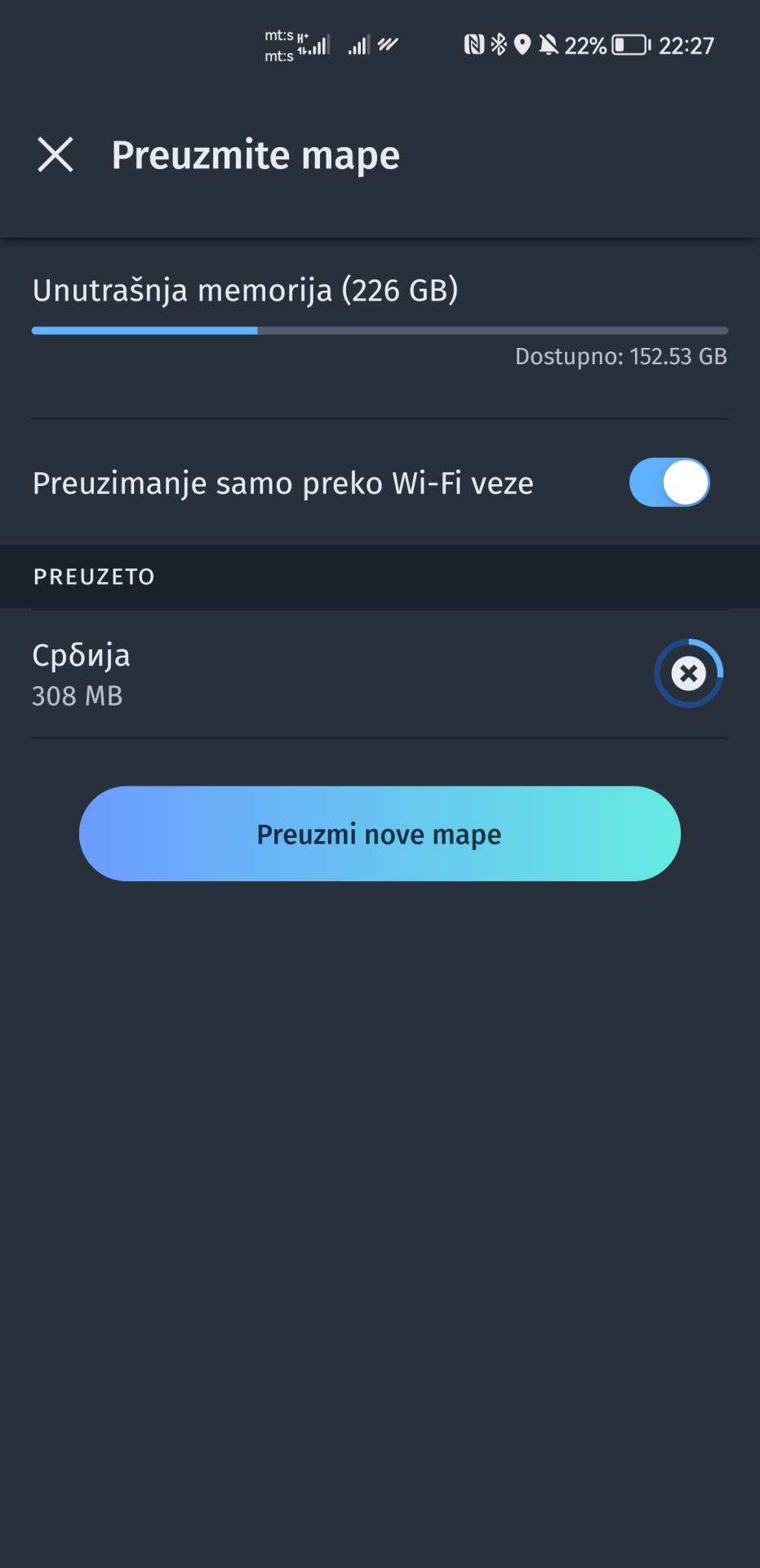Open the Preuzmite mape screen title

(256, 155)
